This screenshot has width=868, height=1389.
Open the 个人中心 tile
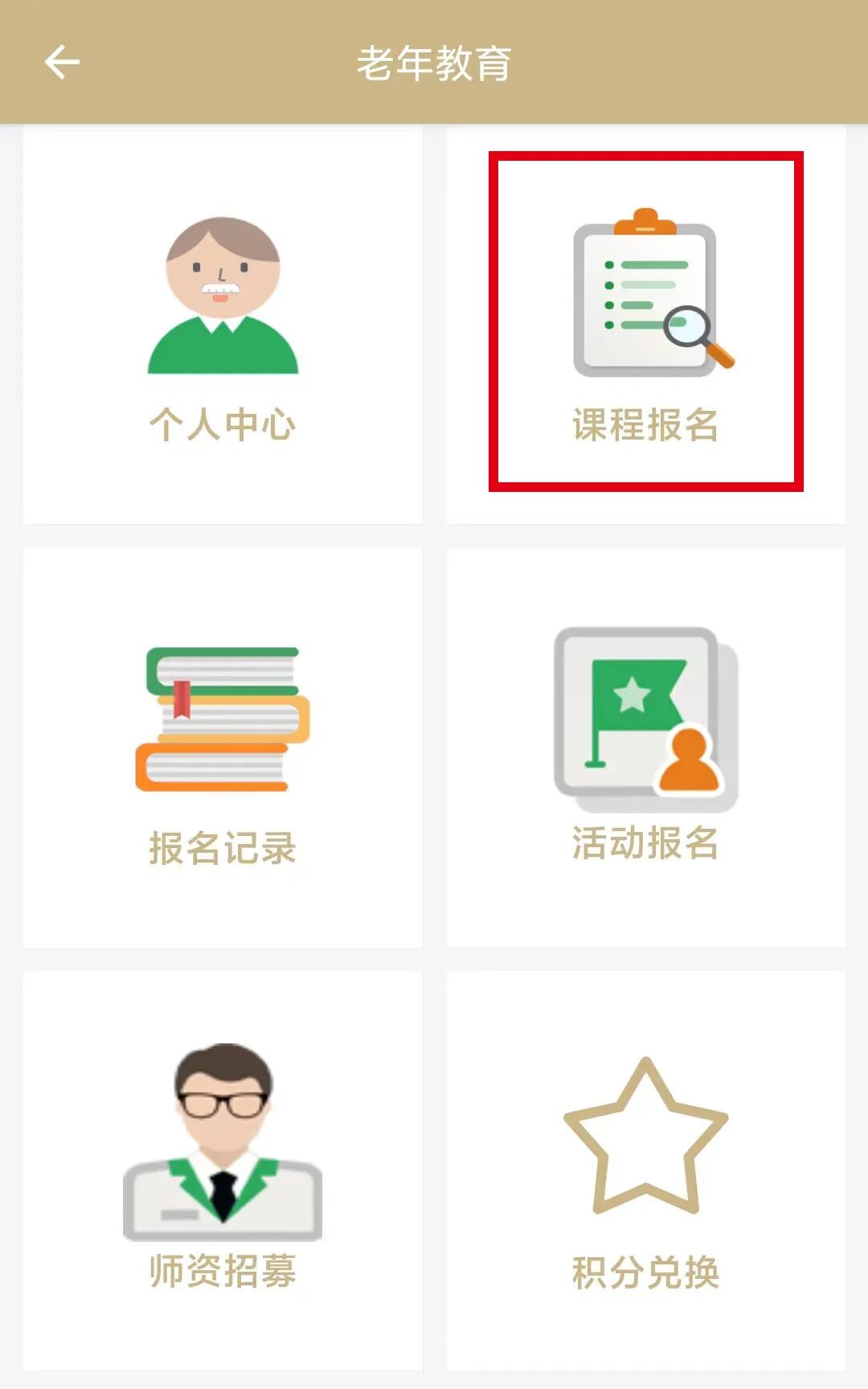point(223,326)
